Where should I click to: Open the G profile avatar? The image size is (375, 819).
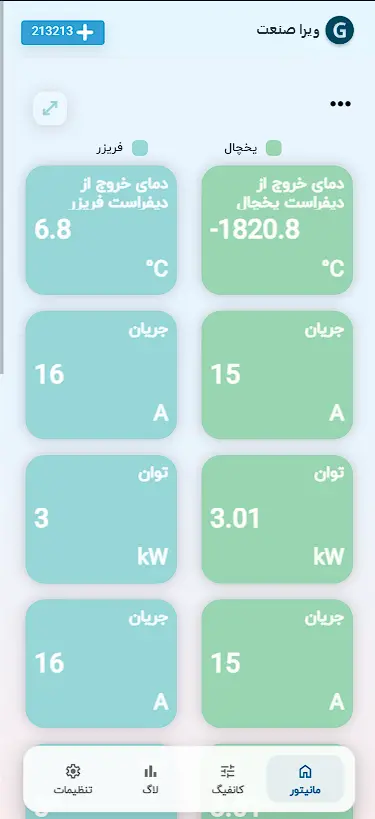click(339, 30)
